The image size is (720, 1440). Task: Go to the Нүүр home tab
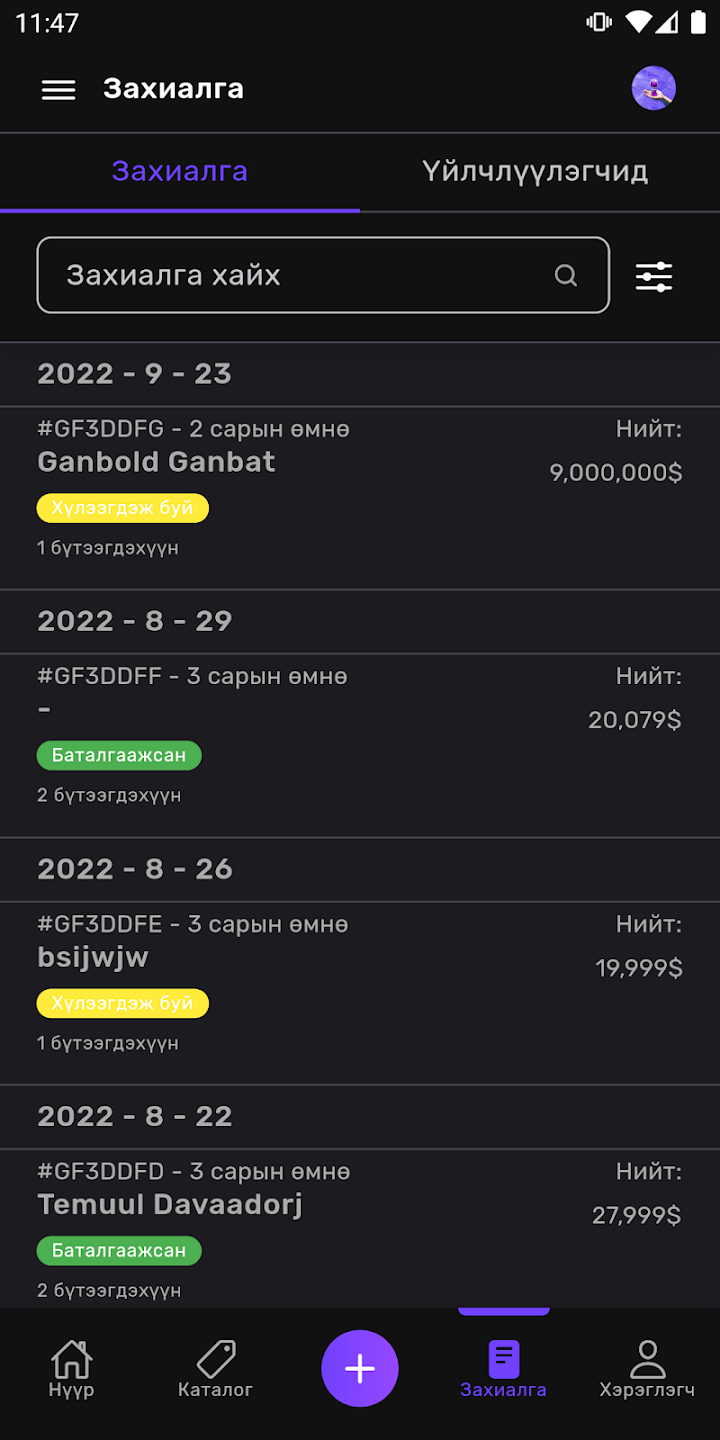(72, 1370)
